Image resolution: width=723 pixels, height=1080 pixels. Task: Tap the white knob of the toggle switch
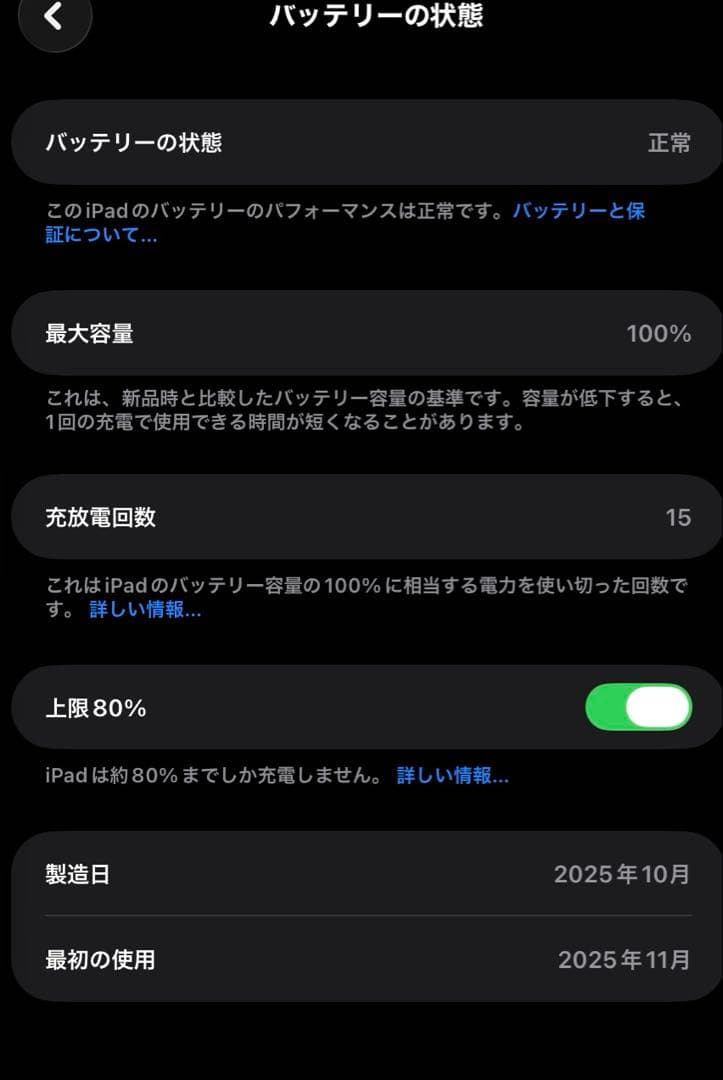point(658,705)
